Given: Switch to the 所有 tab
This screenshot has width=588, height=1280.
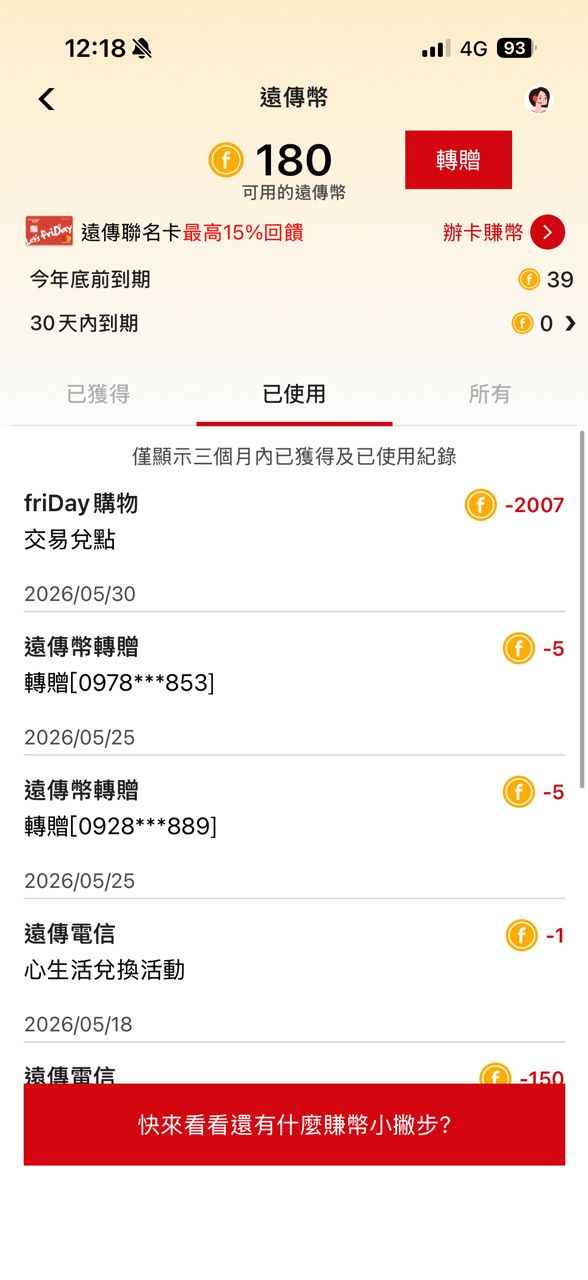Looking at the screenshot, I should tap(489, 394).
